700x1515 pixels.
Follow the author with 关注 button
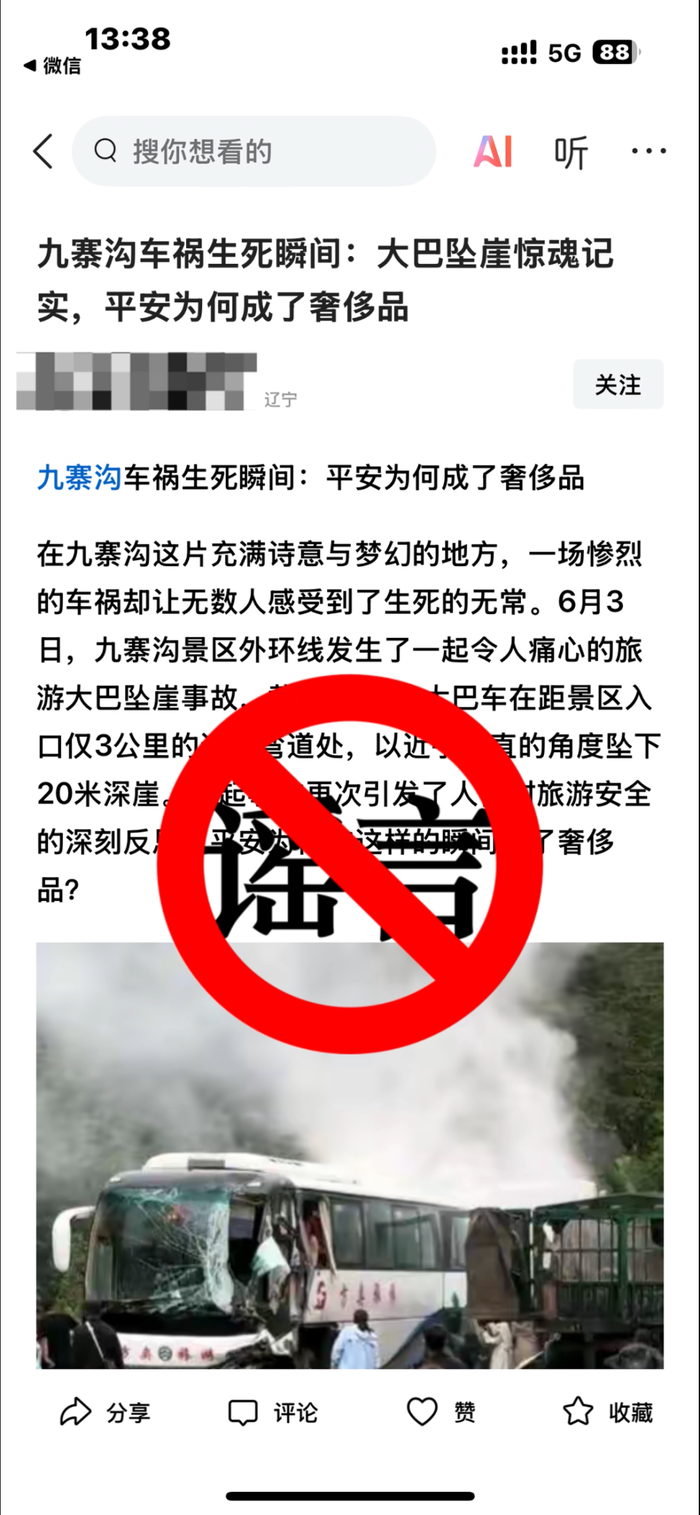(x=617, y=385)
